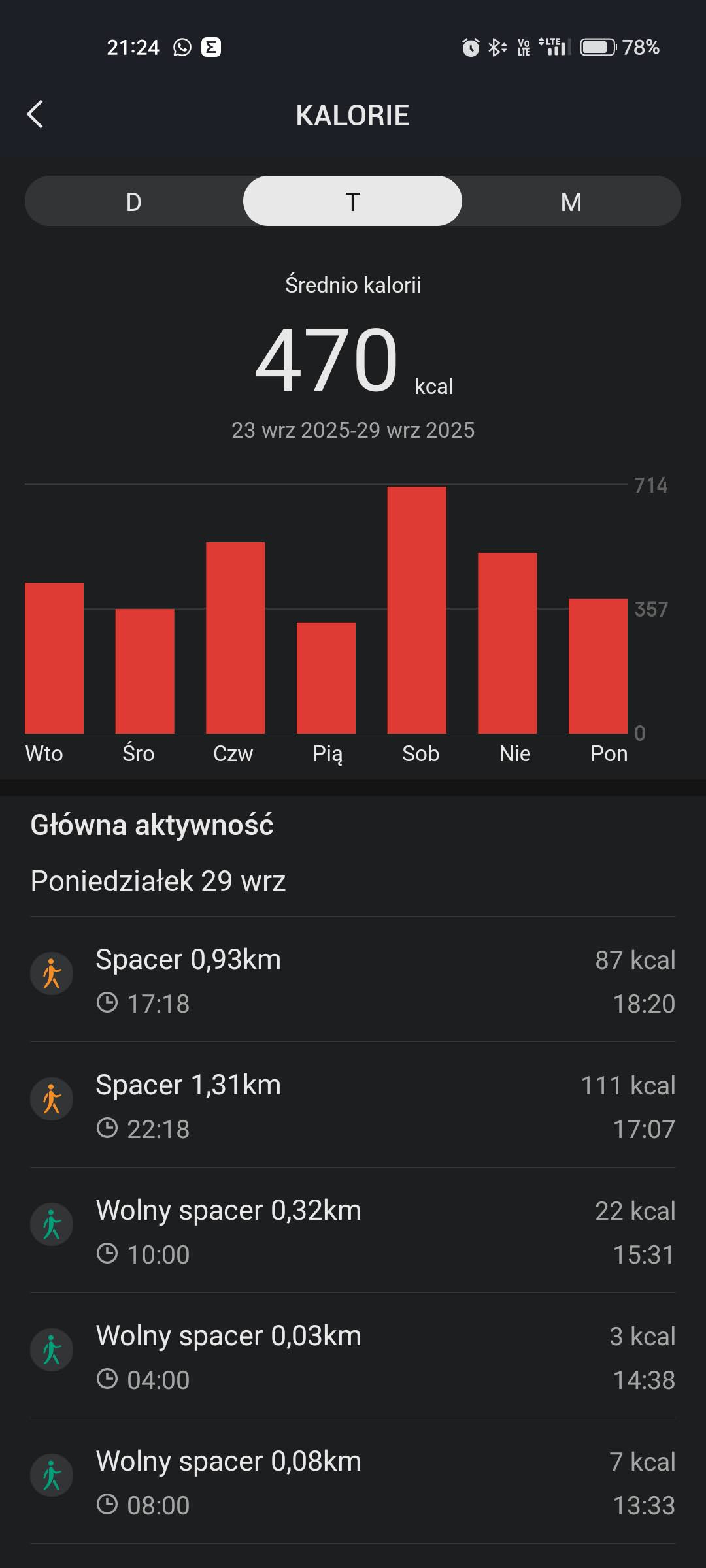Tap the Sob bar in the chart
The height and width of the screenshot is (1568, 706).
(416, 610)
